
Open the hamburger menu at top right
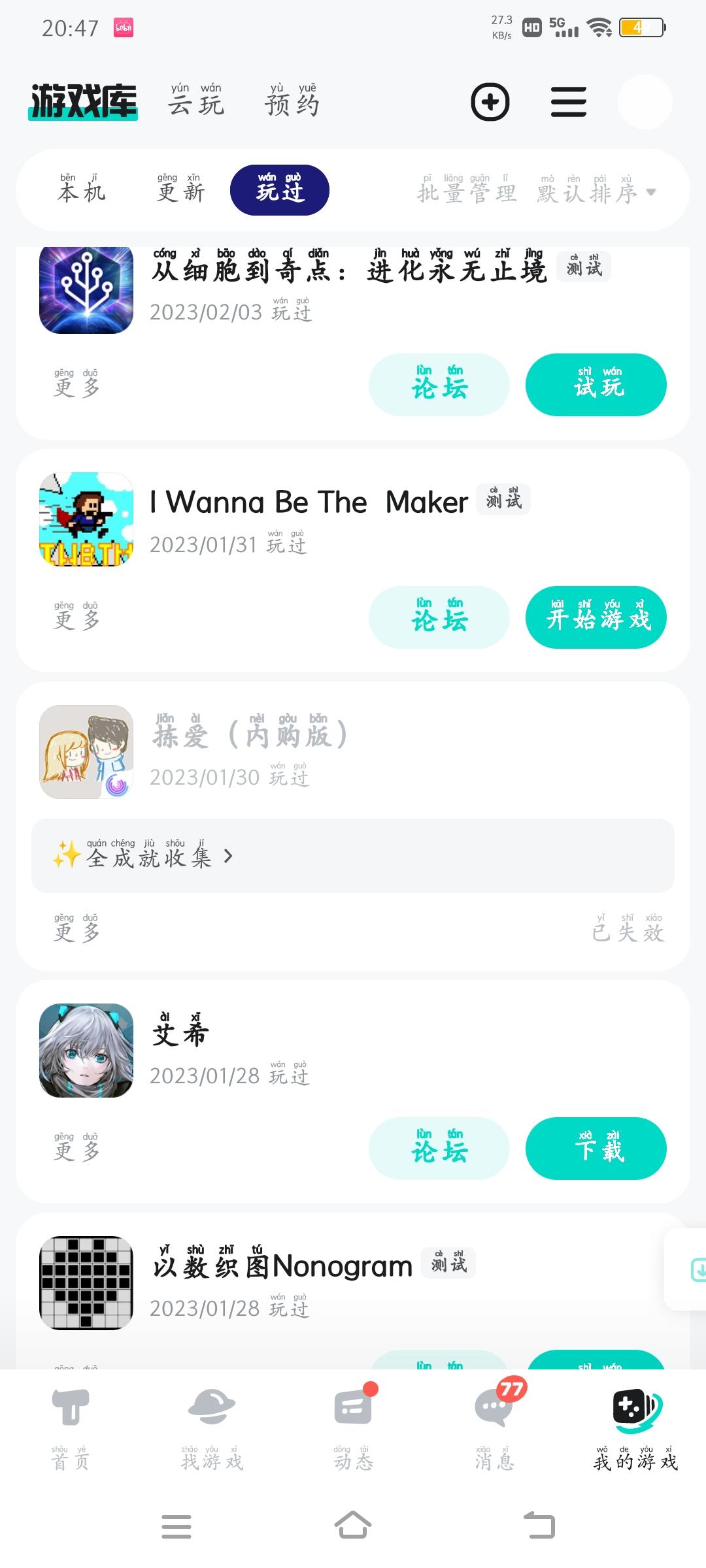(567, 103)
